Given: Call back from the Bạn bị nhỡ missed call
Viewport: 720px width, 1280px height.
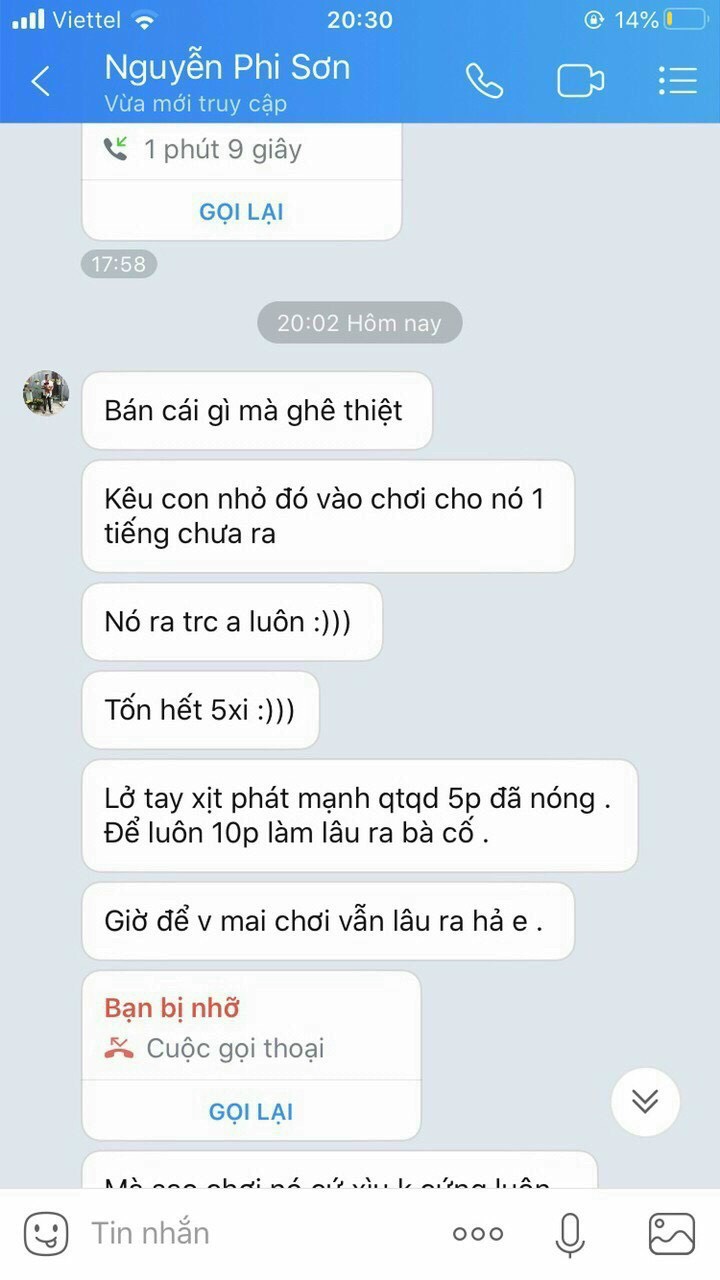Looking at the screenshot, I should (250, 1112).
